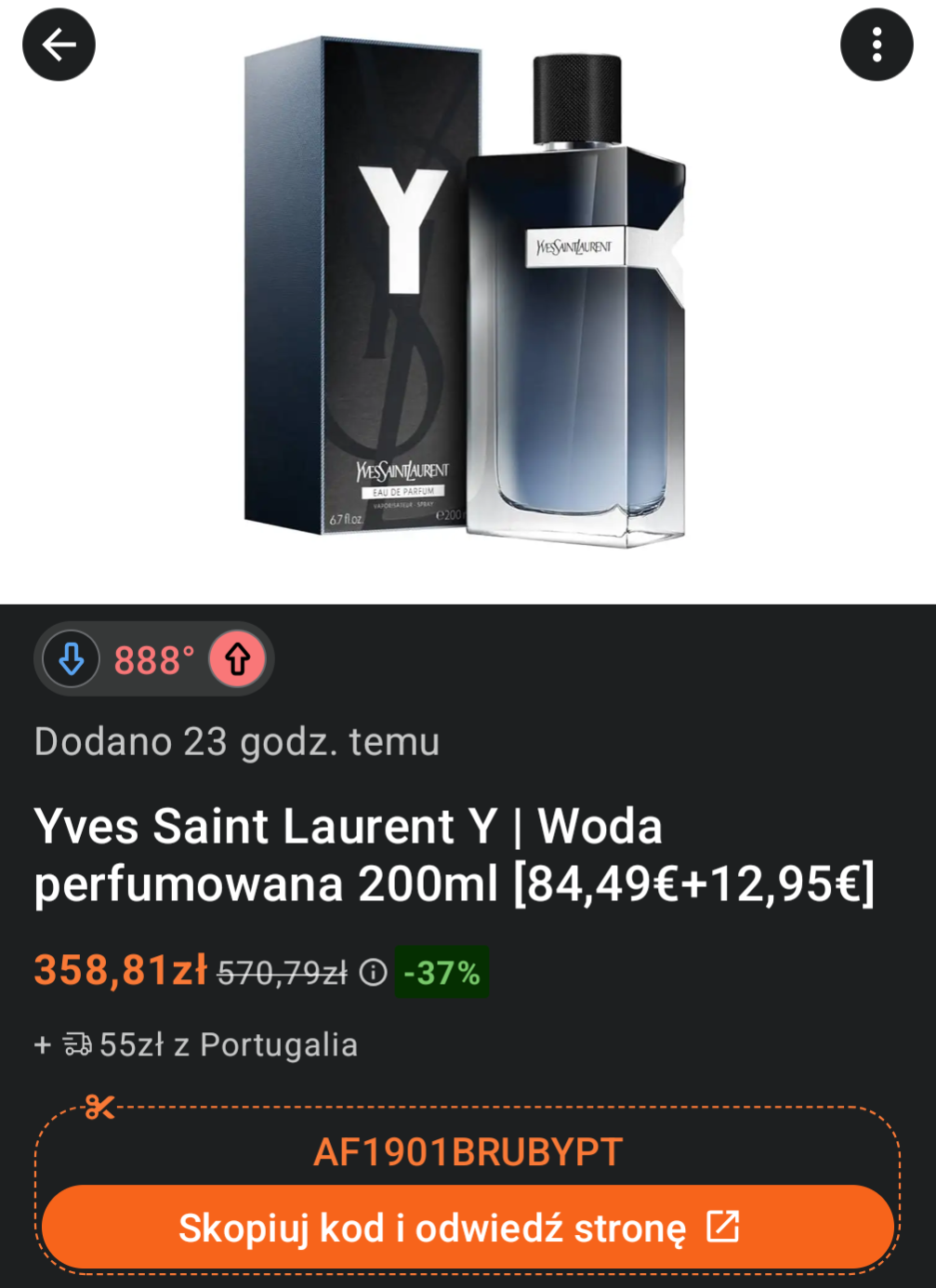Open the price info icon
936x1288 pixels.
373,973
